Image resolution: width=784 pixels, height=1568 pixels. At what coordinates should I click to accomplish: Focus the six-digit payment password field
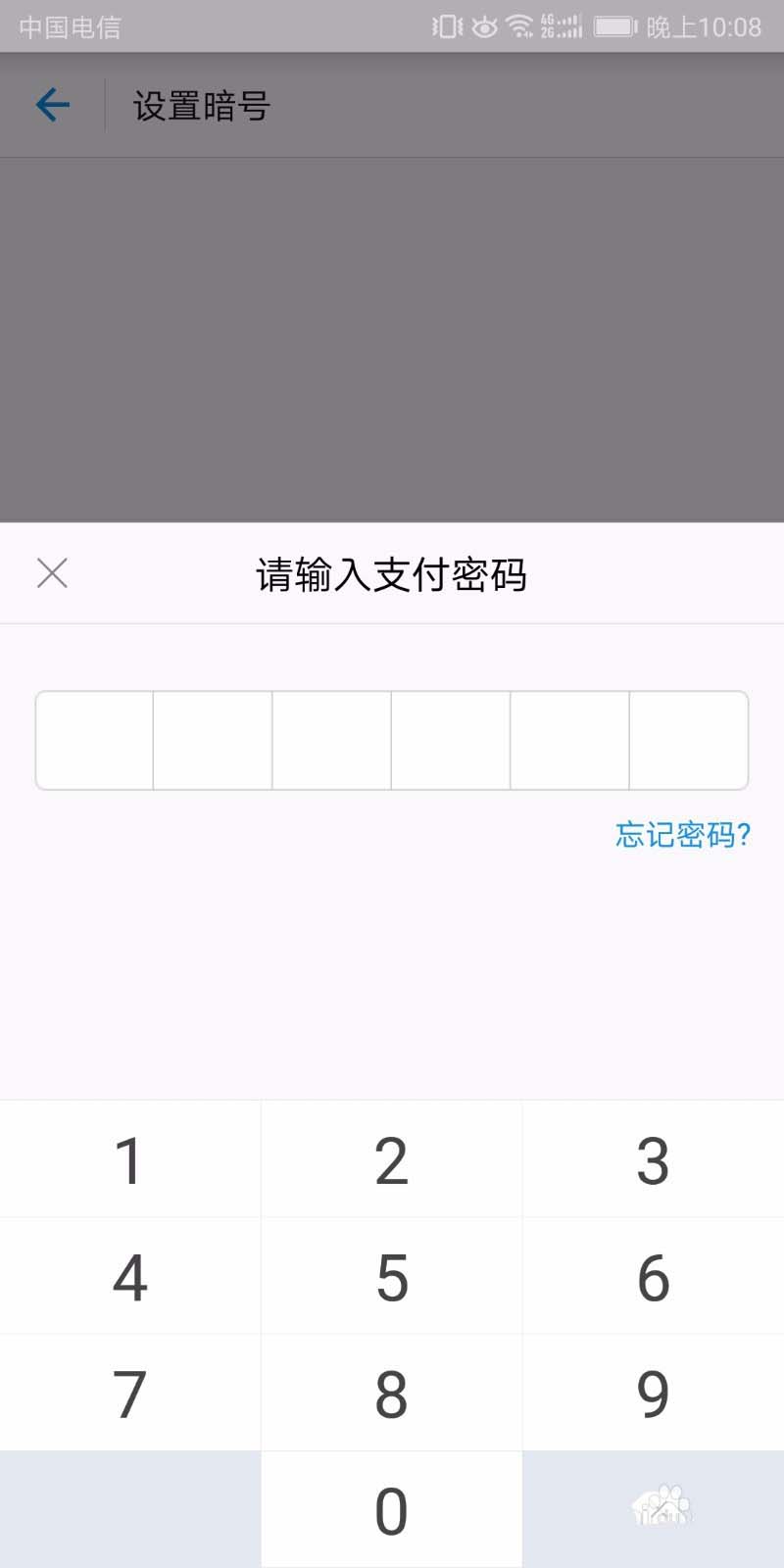[392, 740]
